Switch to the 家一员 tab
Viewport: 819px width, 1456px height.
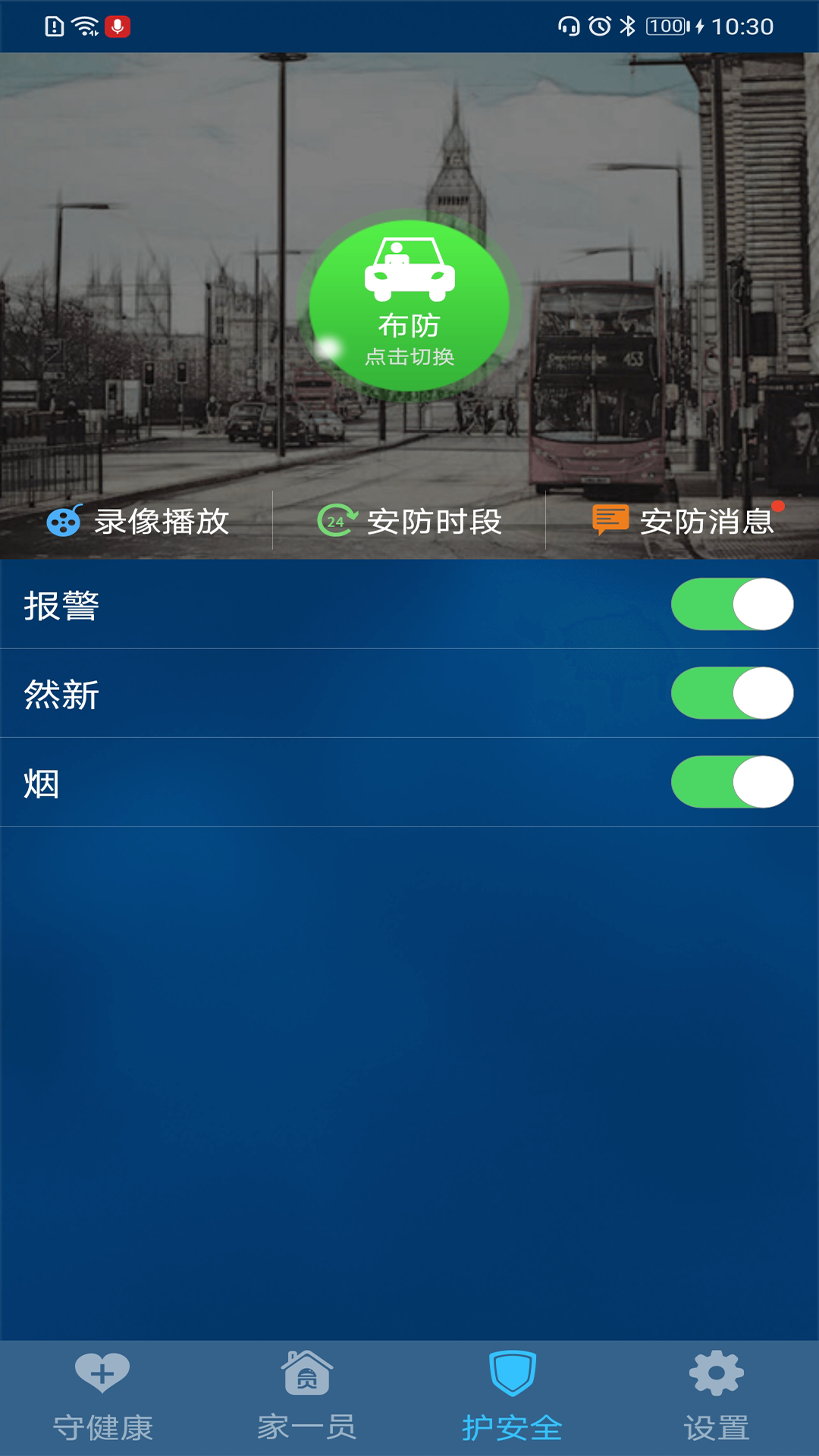pyautogui.click(x=307, y=1398)
